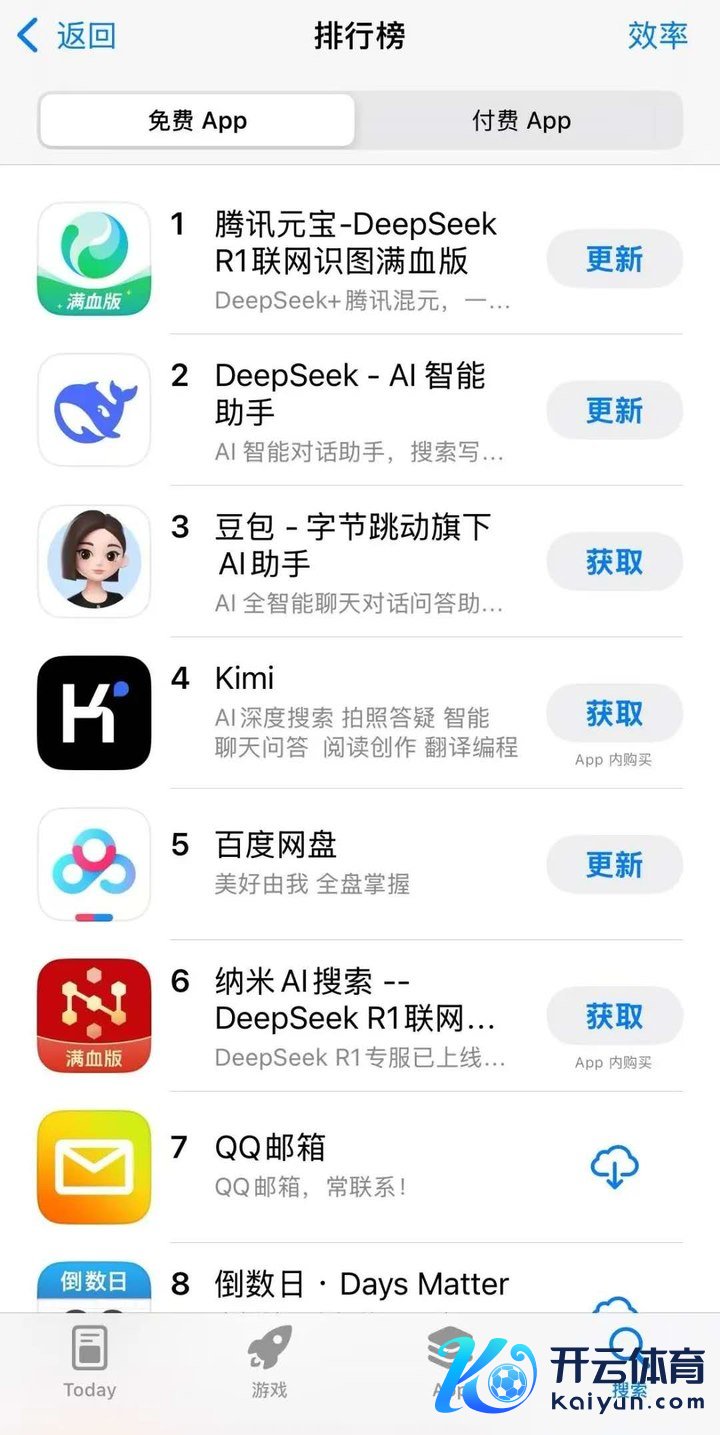This screenshot has height=1435, width=720.
Task: Switch to the 游戏 tab
Action: pyautogui.click(x=269, y=1361)
